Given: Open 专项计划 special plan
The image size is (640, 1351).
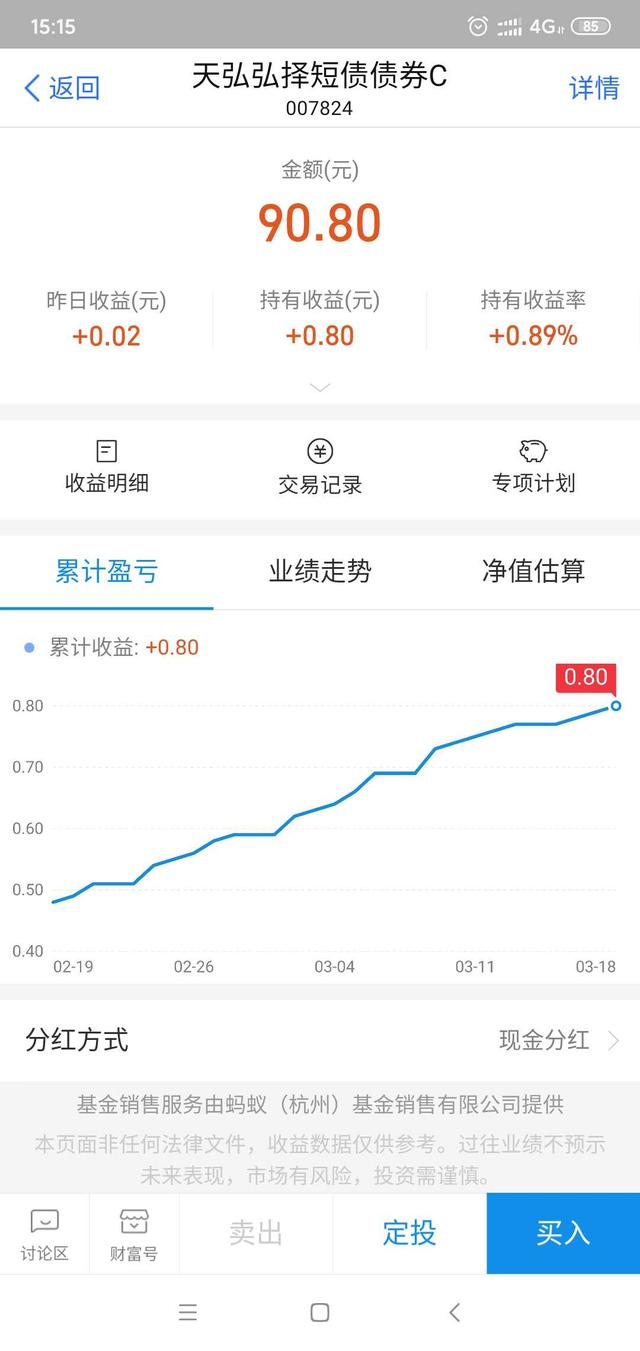Looking at the screenshot, I should coord(533,466).
